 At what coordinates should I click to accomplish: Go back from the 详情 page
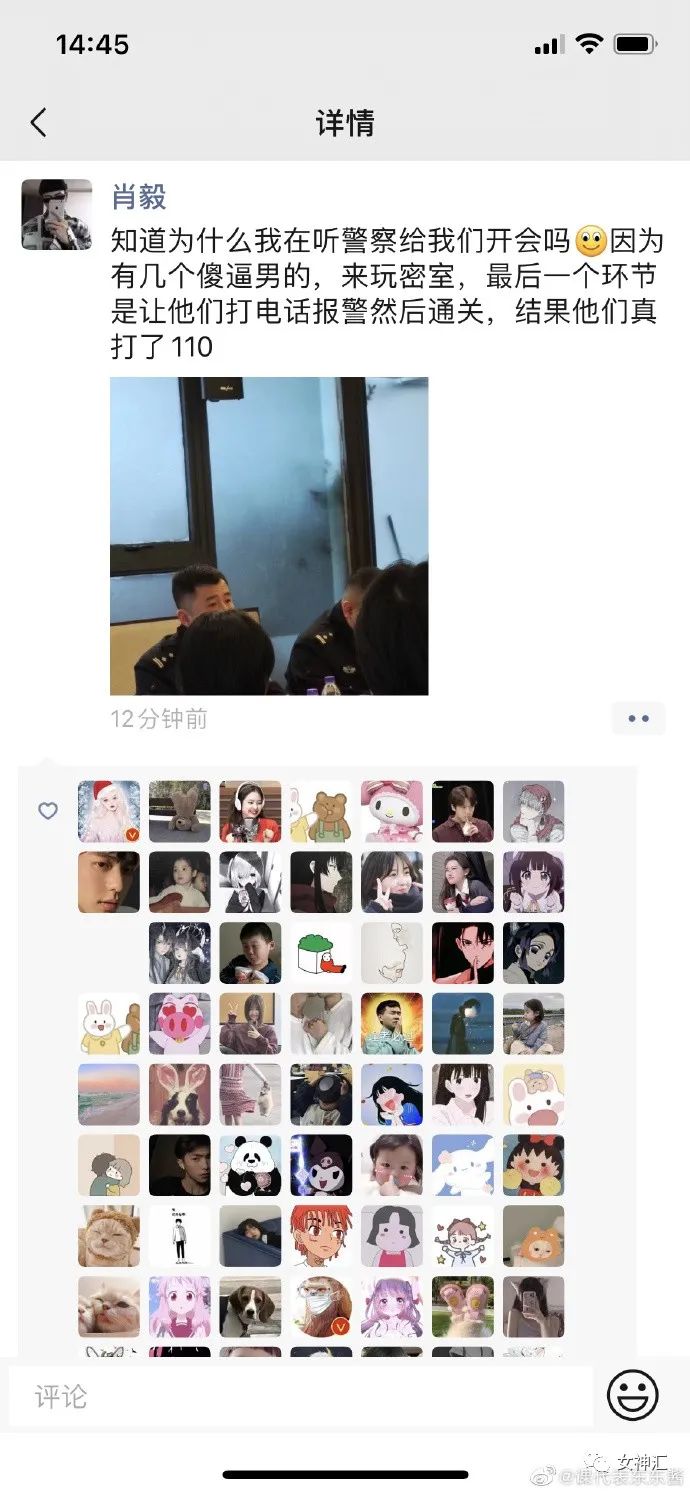pos(38,123)
